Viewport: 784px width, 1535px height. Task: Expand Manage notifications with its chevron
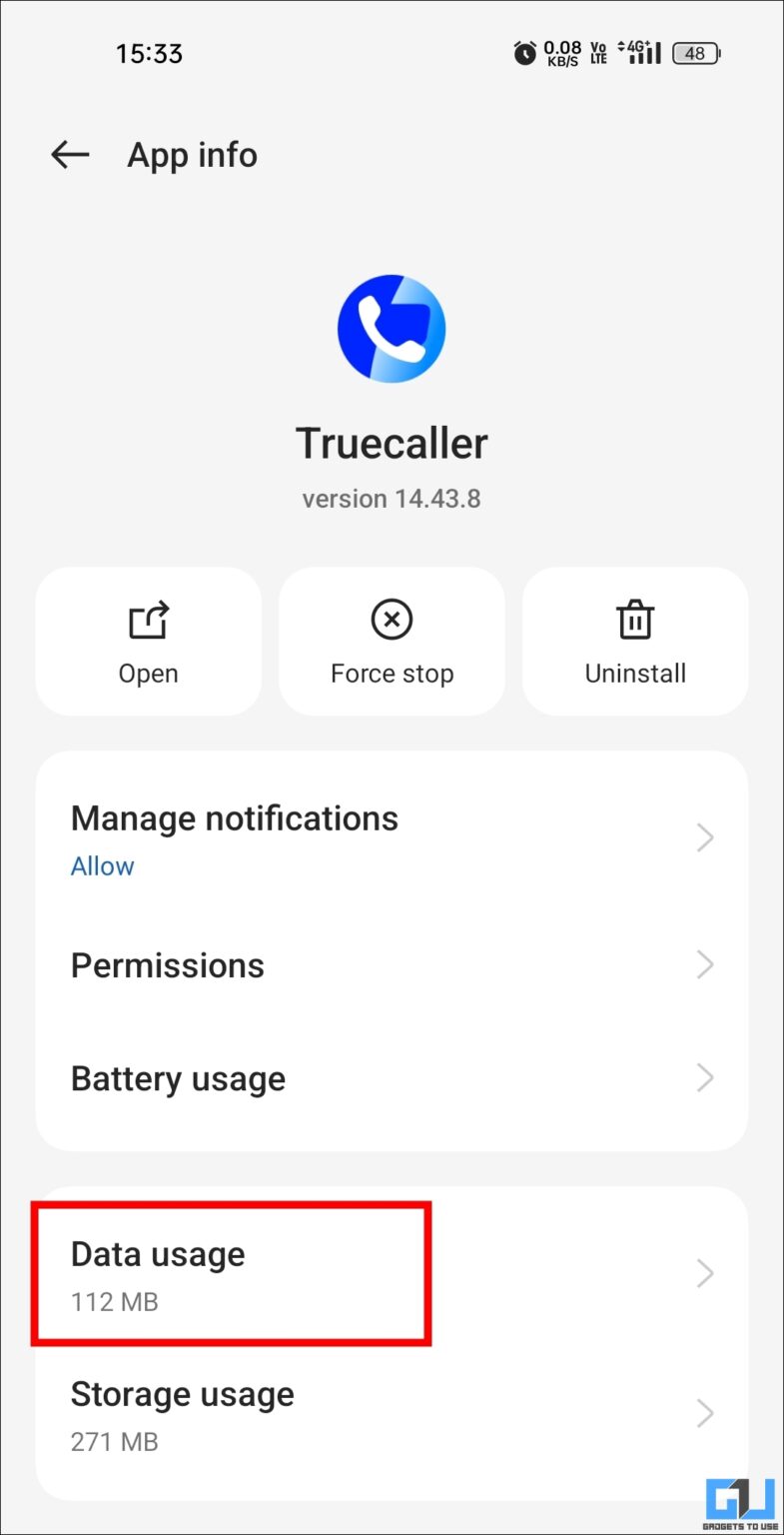coord(706,837)
